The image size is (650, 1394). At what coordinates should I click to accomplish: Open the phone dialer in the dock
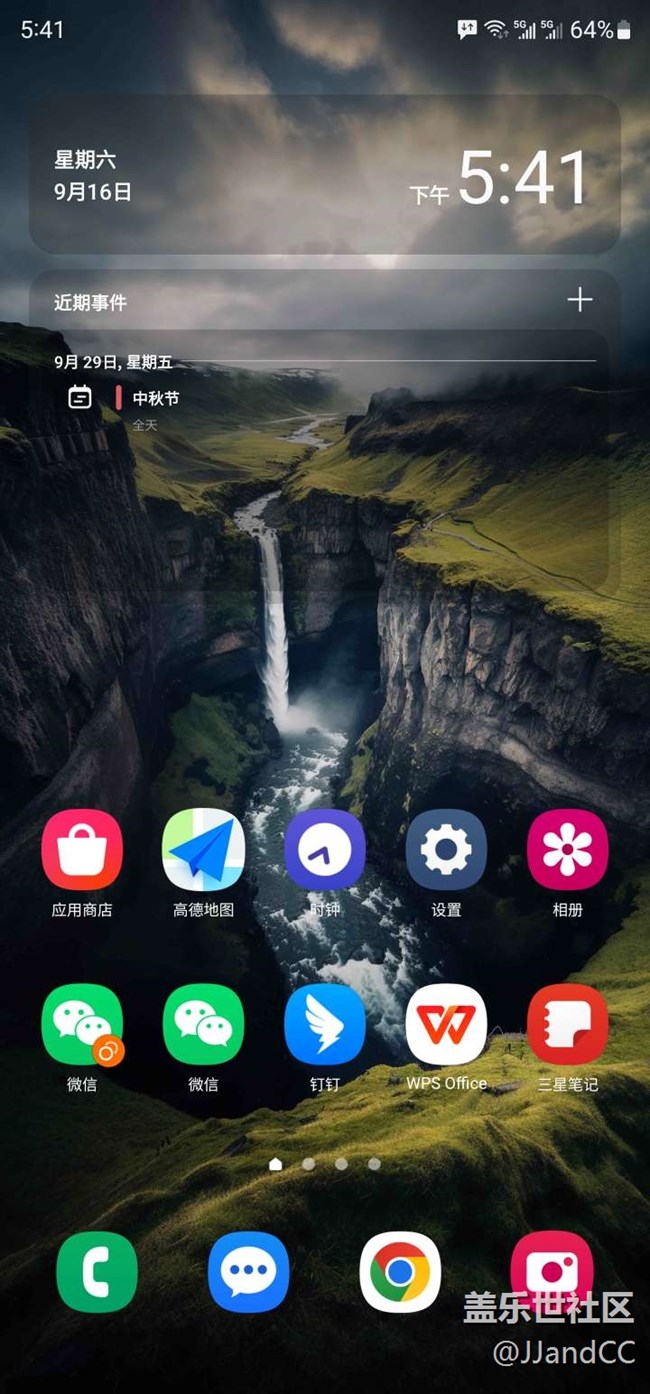point(97,1272)
